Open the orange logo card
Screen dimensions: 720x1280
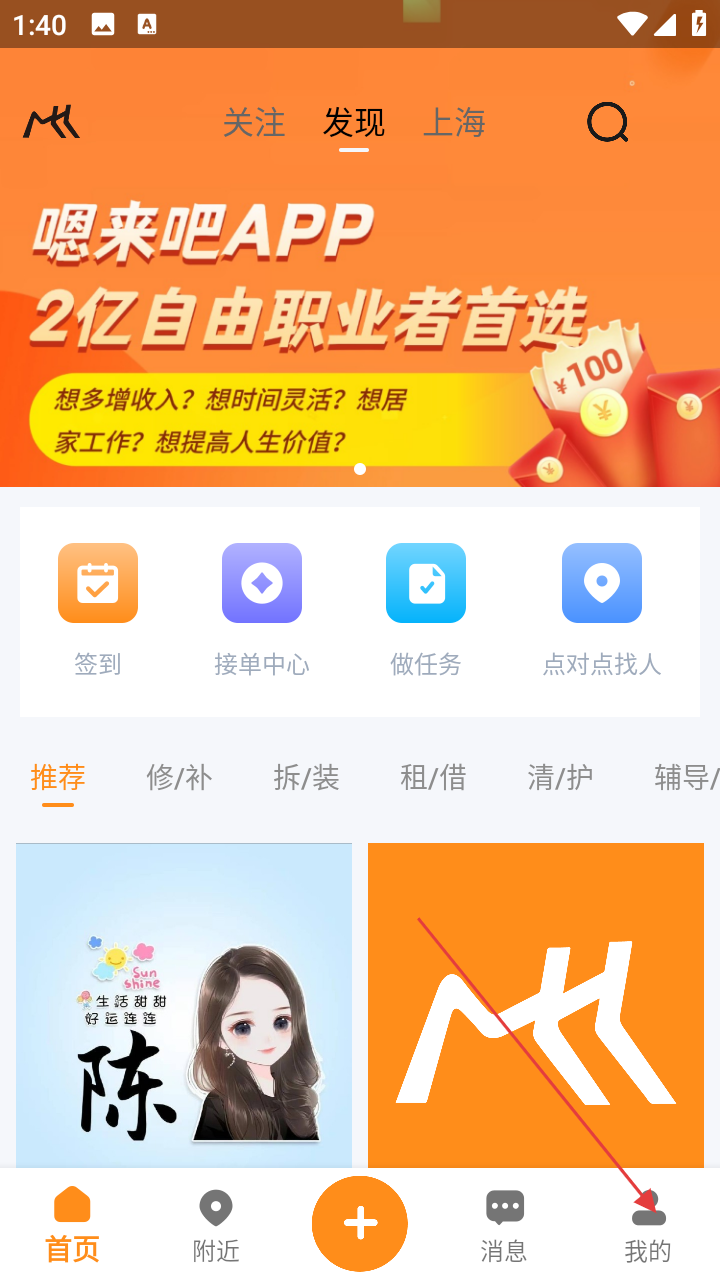click(x=536, y=1005)
